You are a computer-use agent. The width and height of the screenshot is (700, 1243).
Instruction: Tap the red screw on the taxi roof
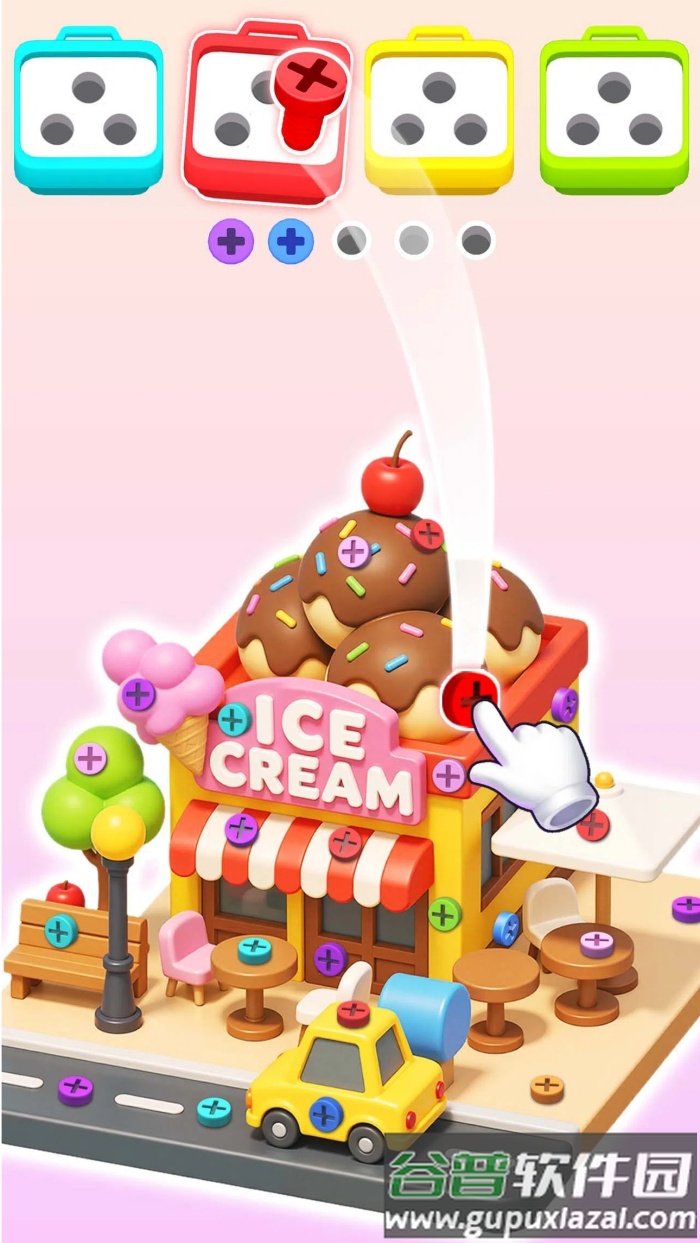[353, 1012]
